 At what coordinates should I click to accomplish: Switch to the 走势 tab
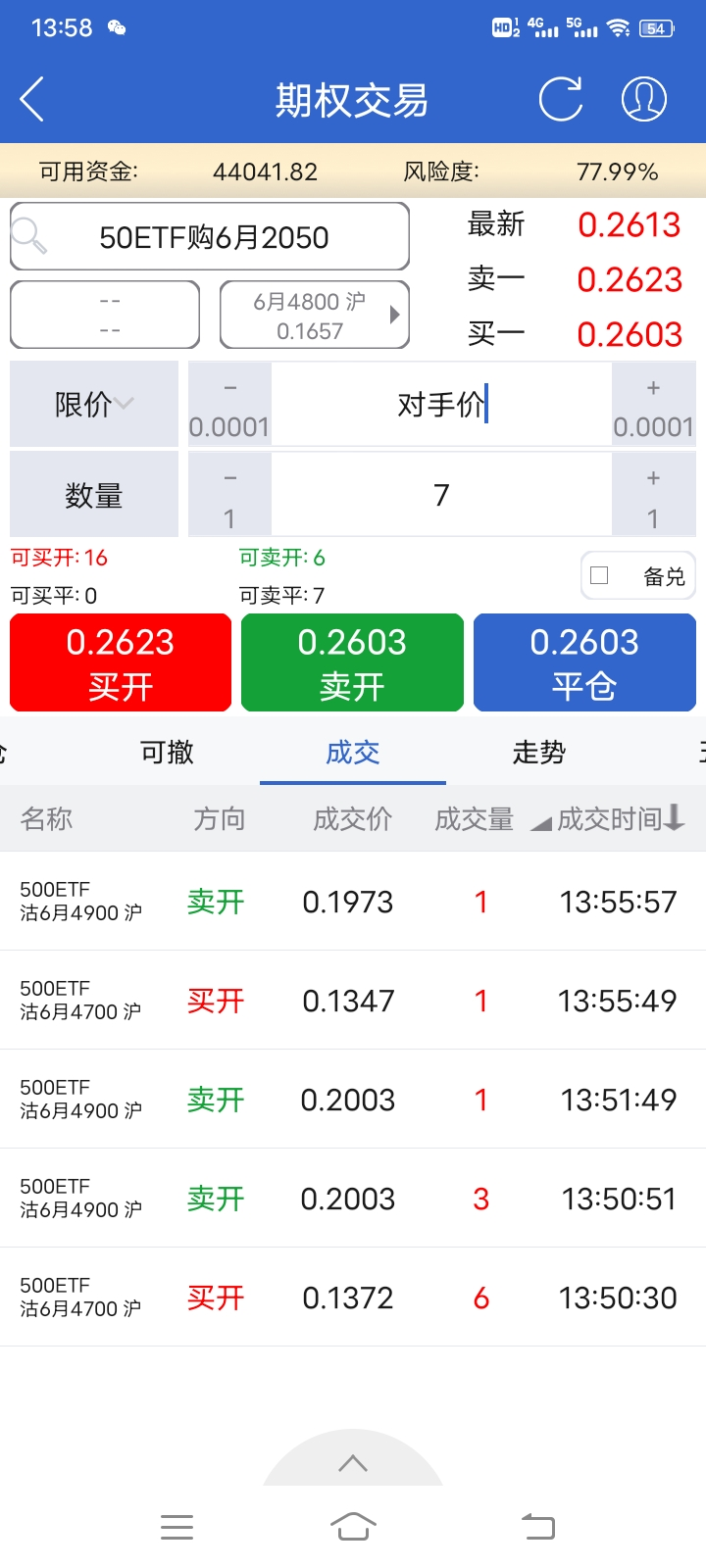tap(538, 753)
